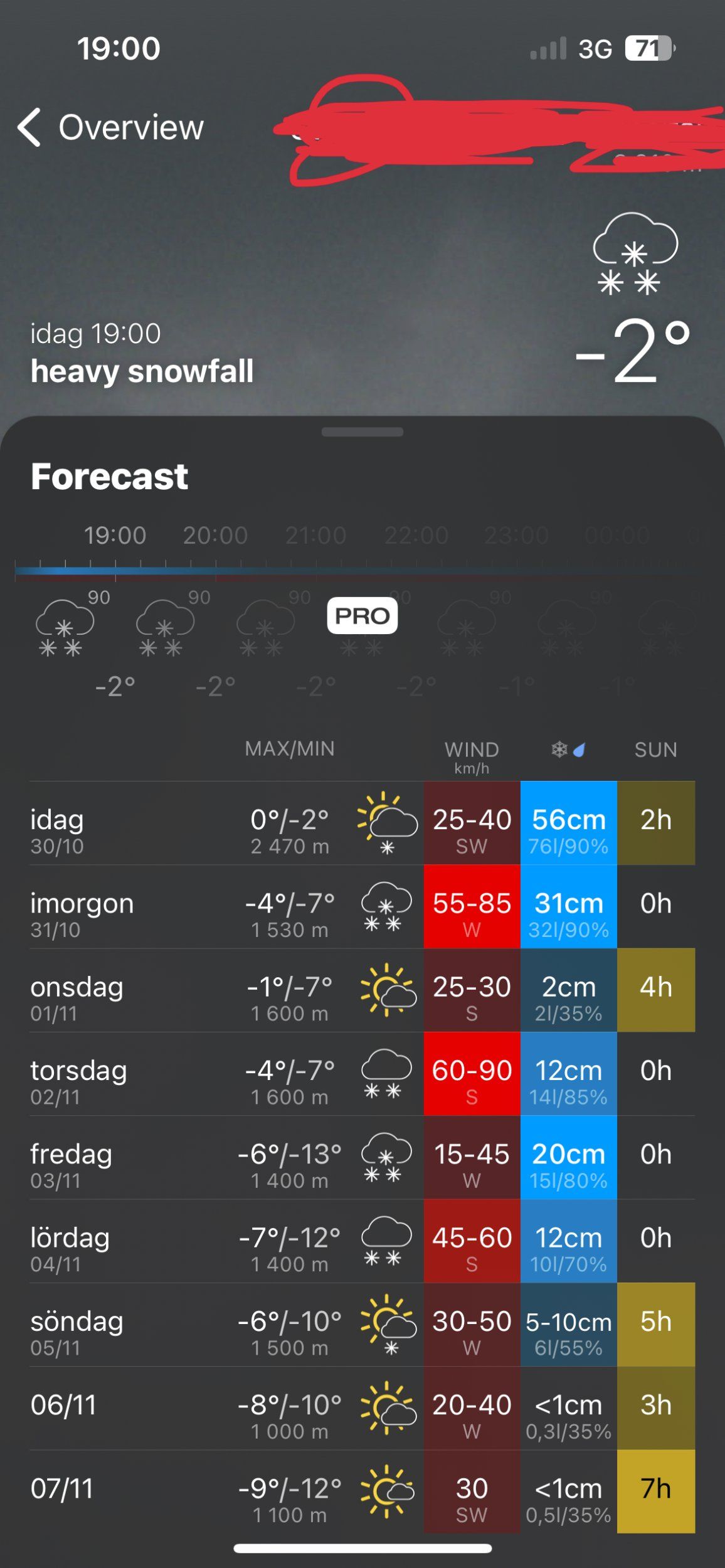Open idag 30/10 forecast row
Viewport: 725px width, 1568px height.
tap(362, 823)
